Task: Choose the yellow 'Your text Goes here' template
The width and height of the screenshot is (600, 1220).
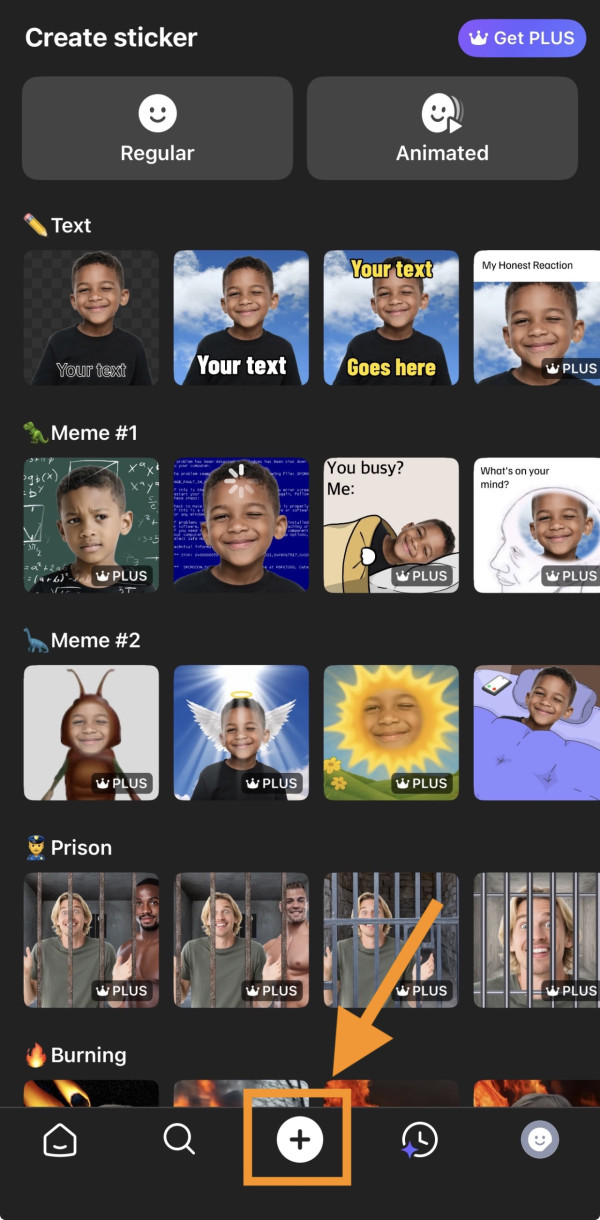Action: pos(391,318)
